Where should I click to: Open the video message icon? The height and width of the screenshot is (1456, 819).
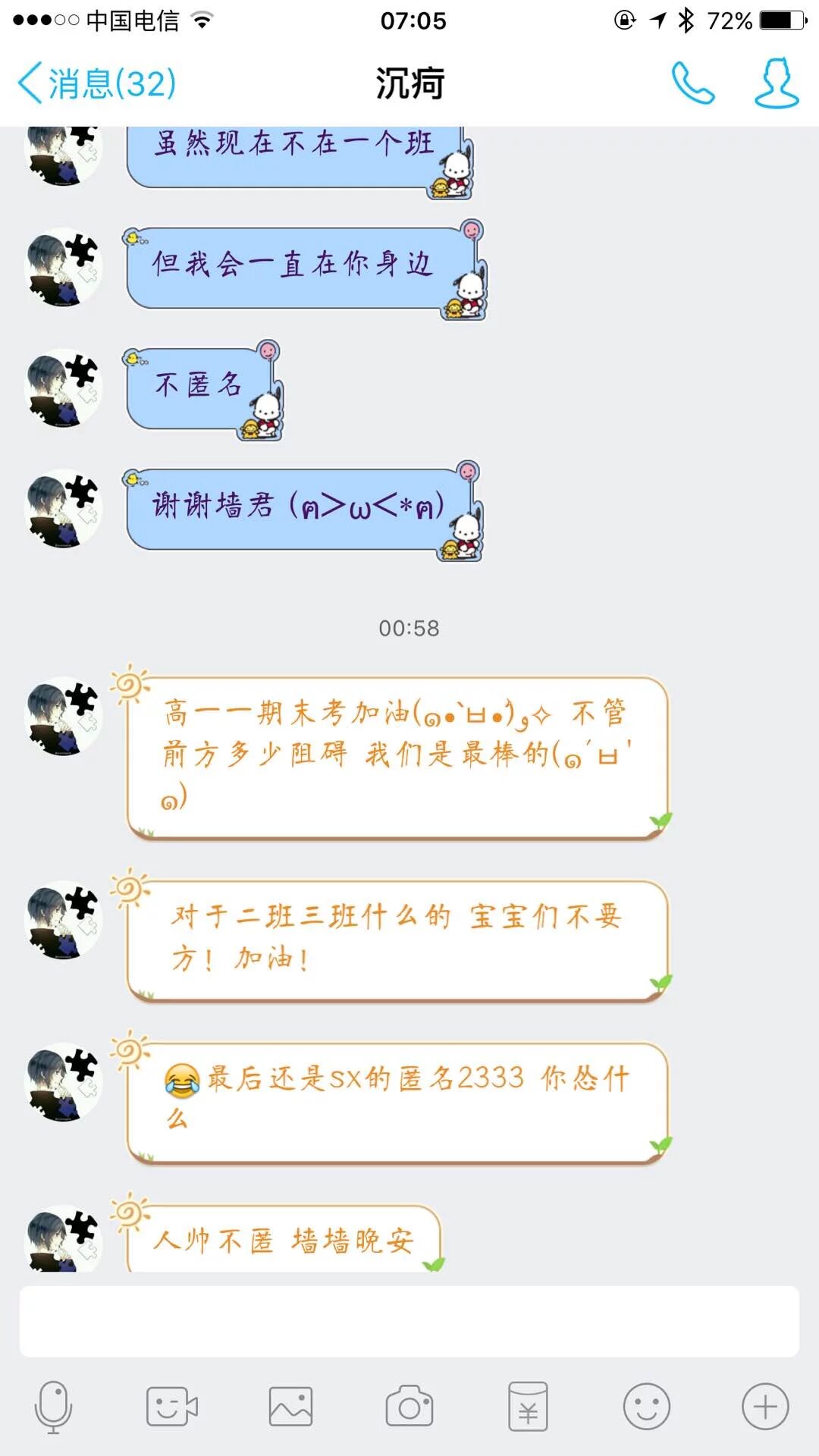coord(171,1407)
